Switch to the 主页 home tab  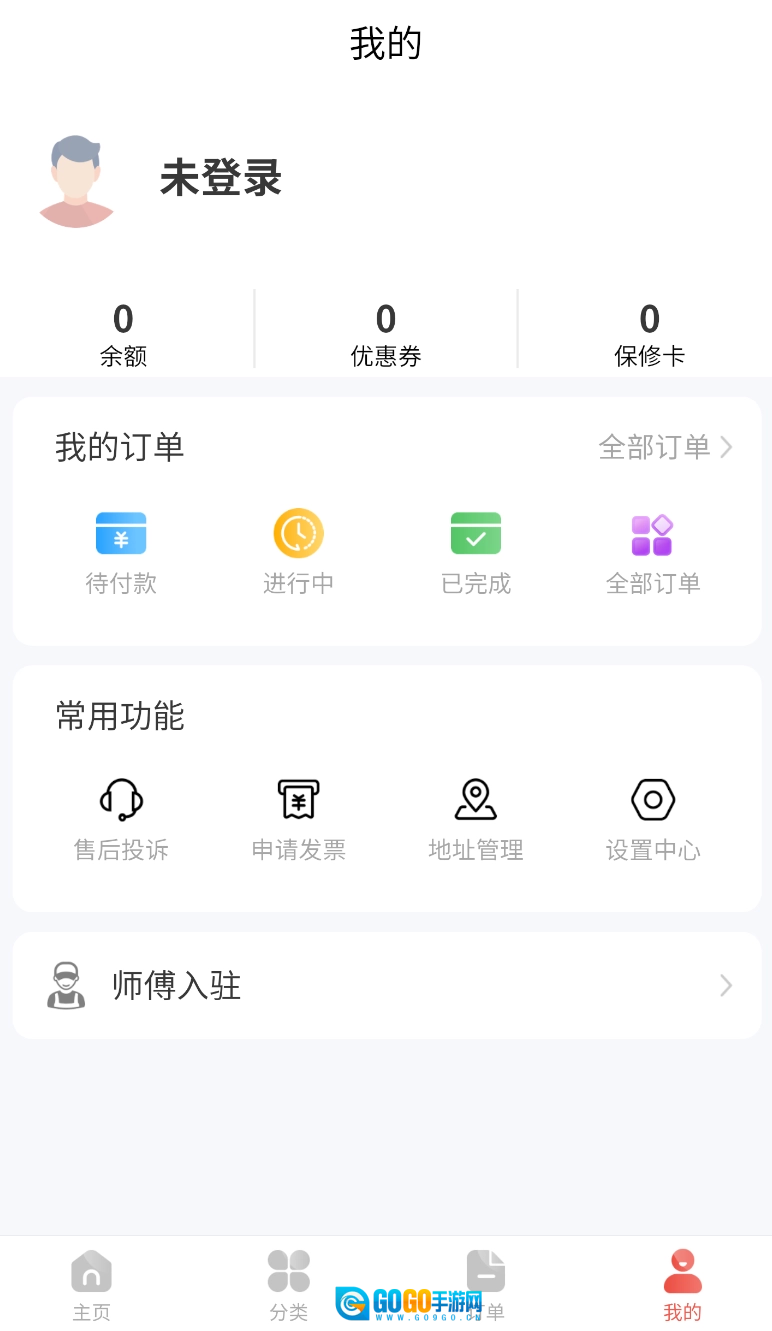91,1285
